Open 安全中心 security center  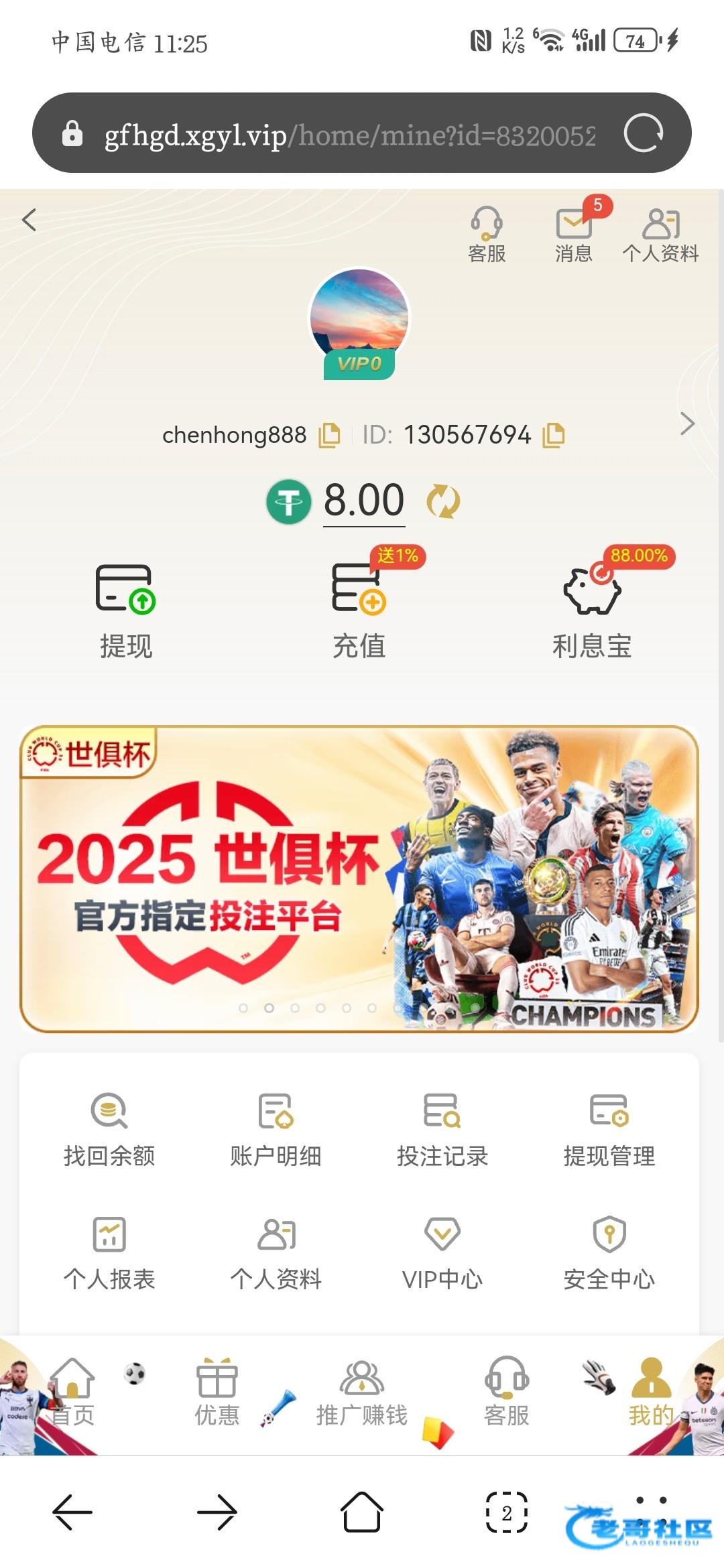[609, 1252]
